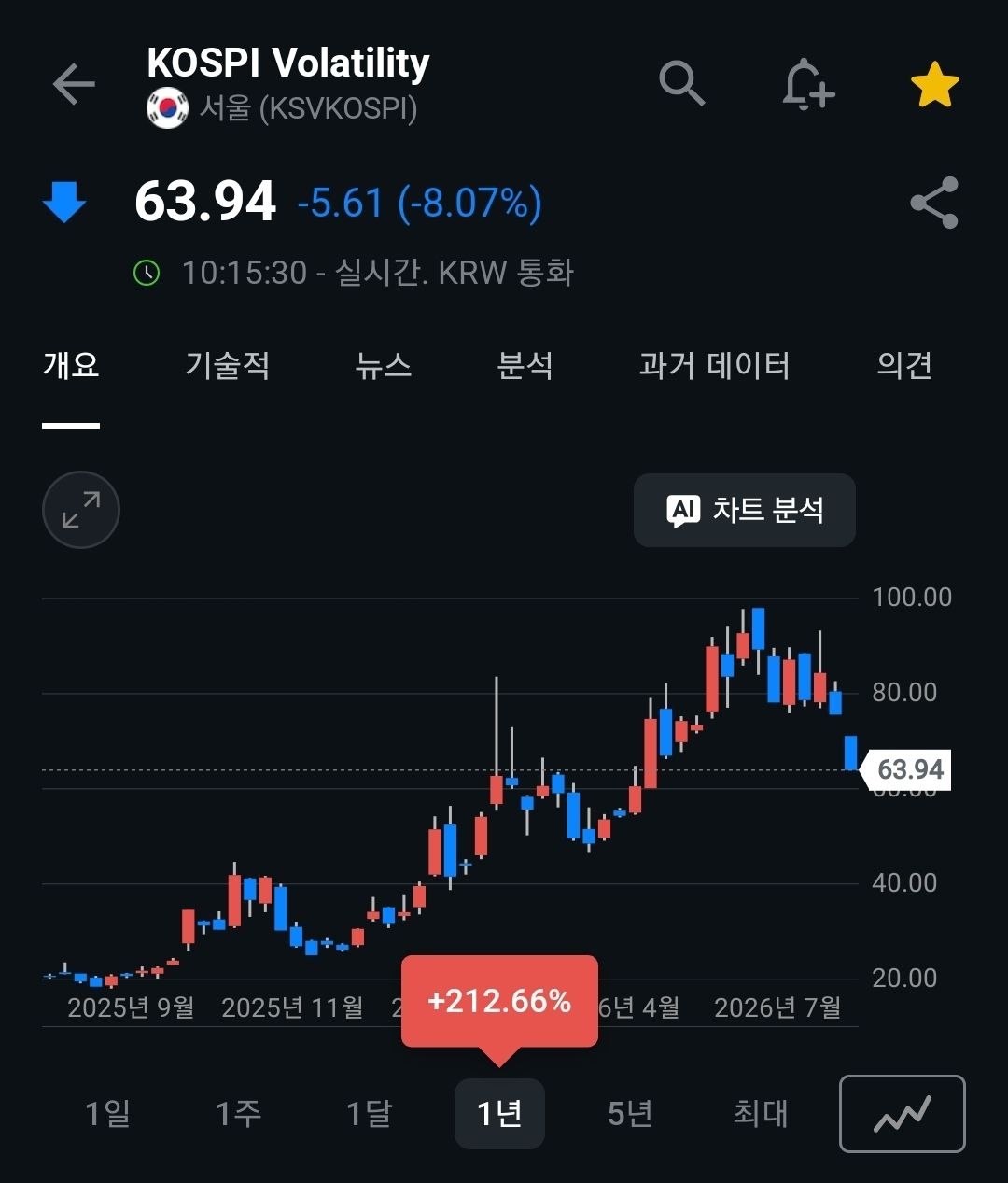Toggle the favorite star
This screenshot has width=1008, height=1183.
click(934, 85)
